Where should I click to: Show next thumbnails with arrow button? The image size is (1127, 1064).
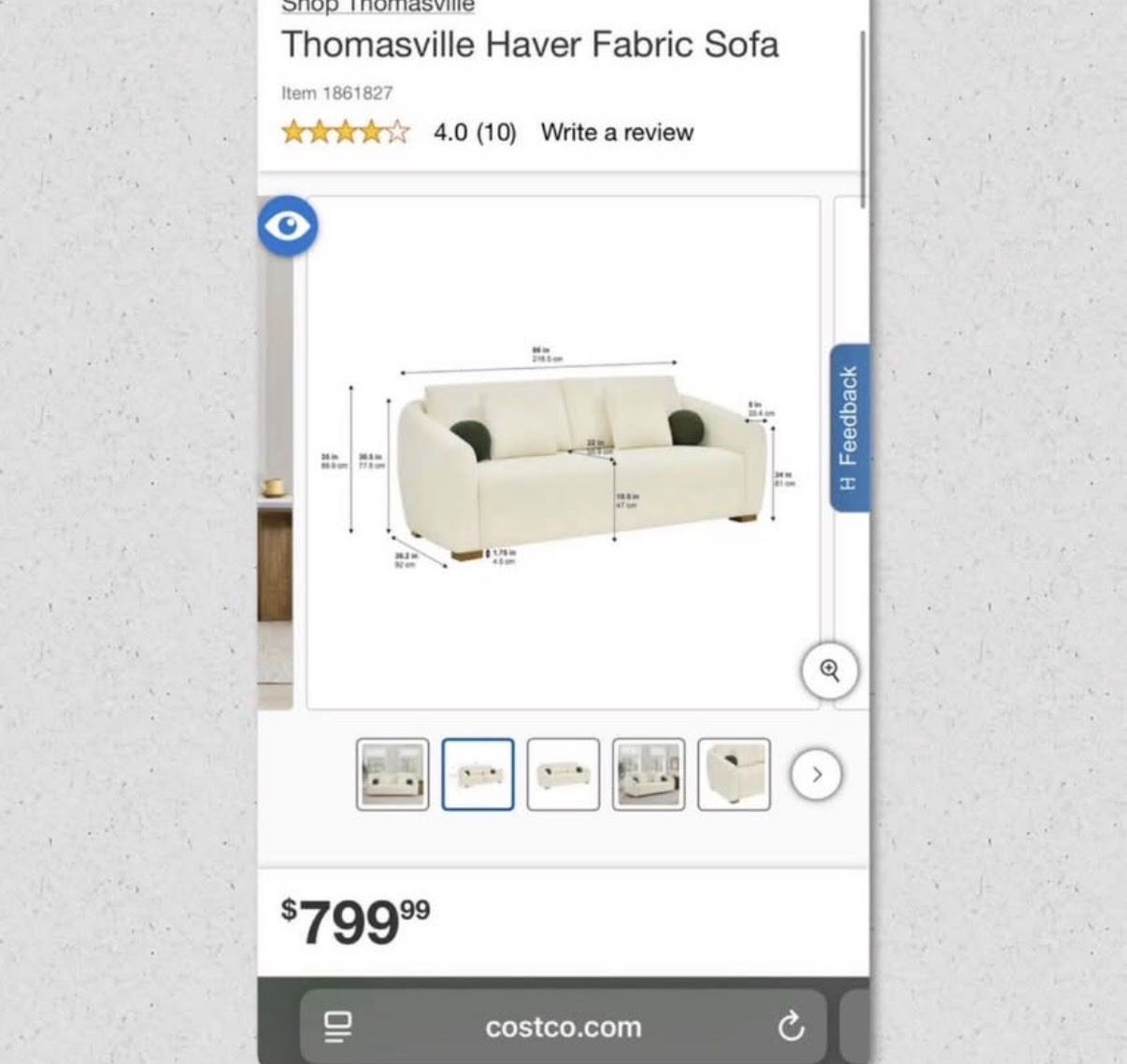[817, 774]
